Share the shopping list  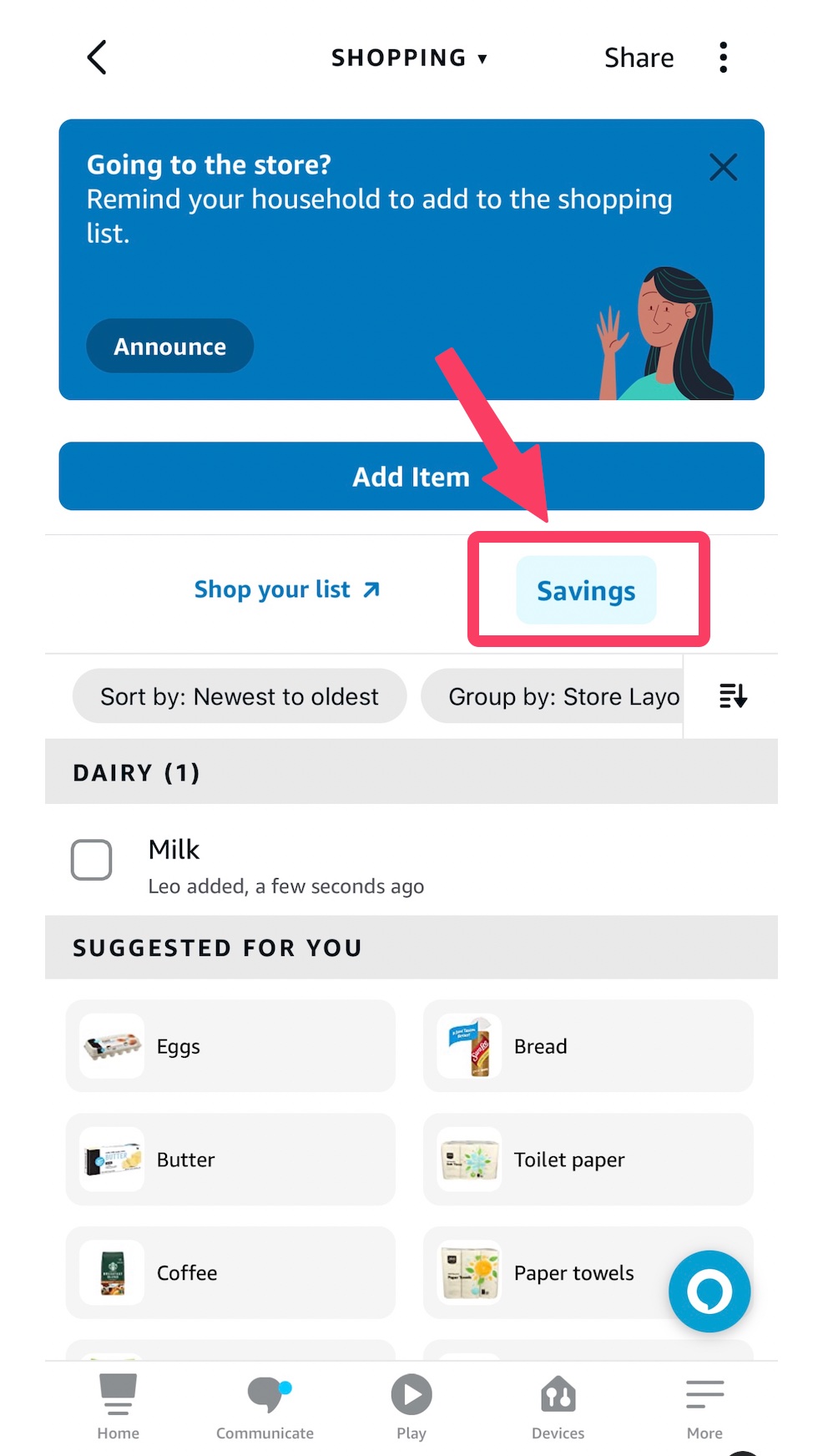coord(639,58)
